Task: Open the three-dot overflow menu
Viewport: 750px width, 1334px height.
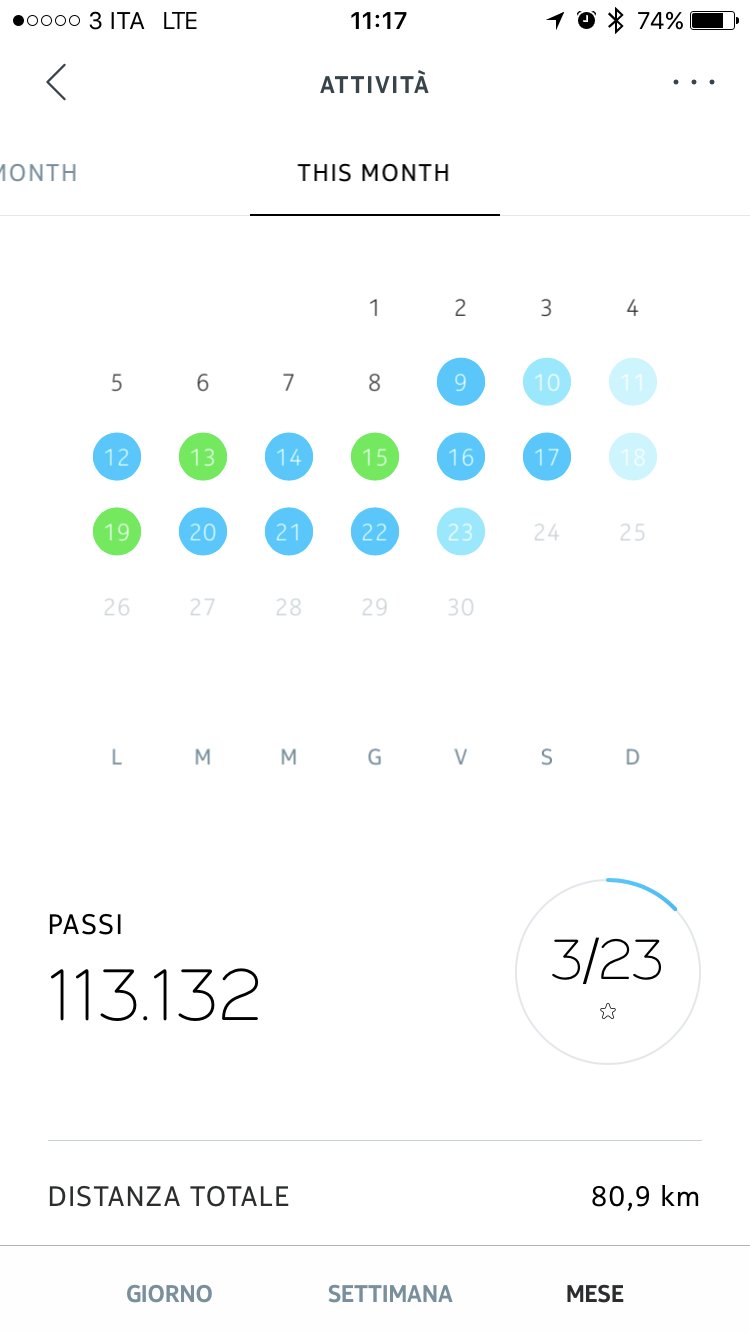Action: (694, 83)
